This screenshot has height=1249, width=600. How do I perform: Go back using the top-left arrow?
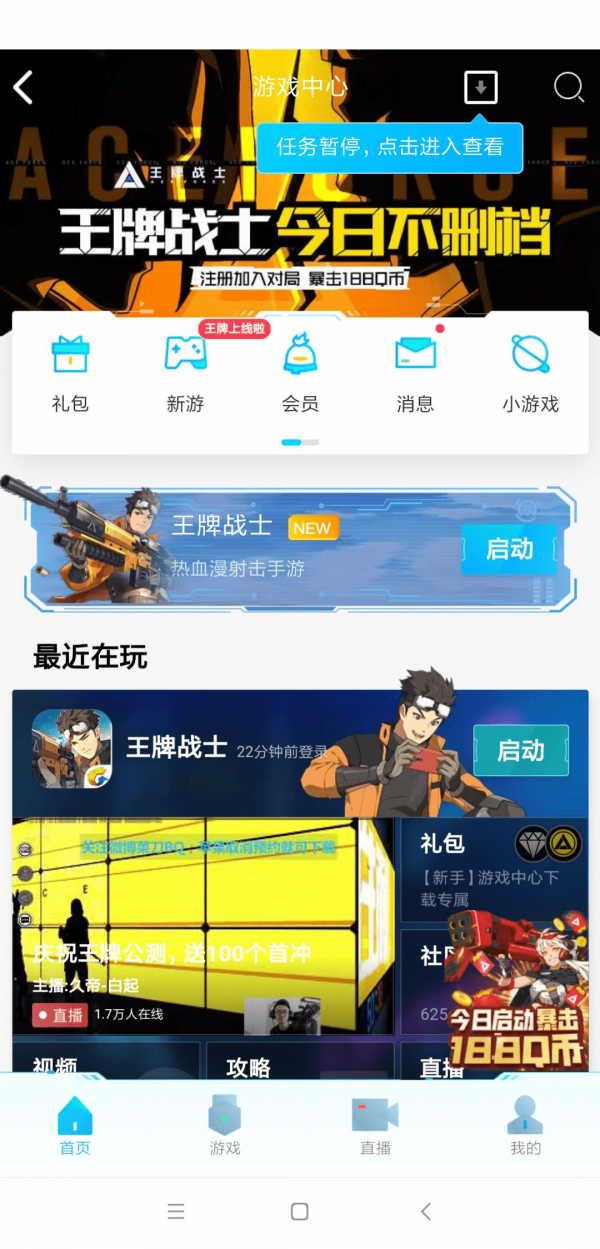tap(23, 87)
